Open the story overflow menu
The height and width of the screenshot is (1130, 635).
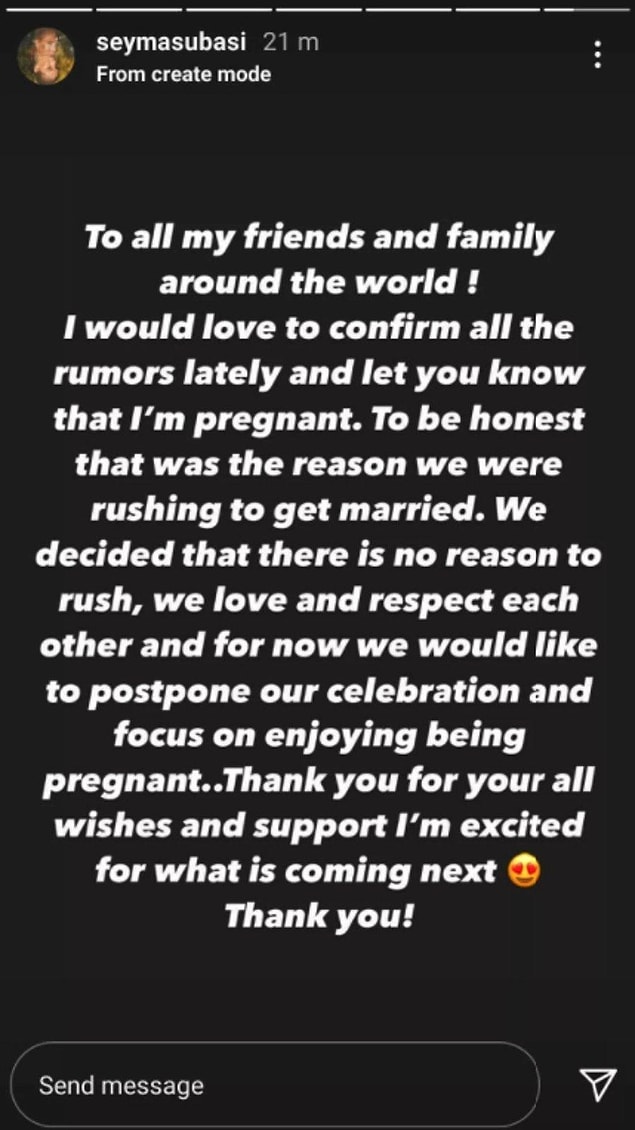(x=597, y=54)
